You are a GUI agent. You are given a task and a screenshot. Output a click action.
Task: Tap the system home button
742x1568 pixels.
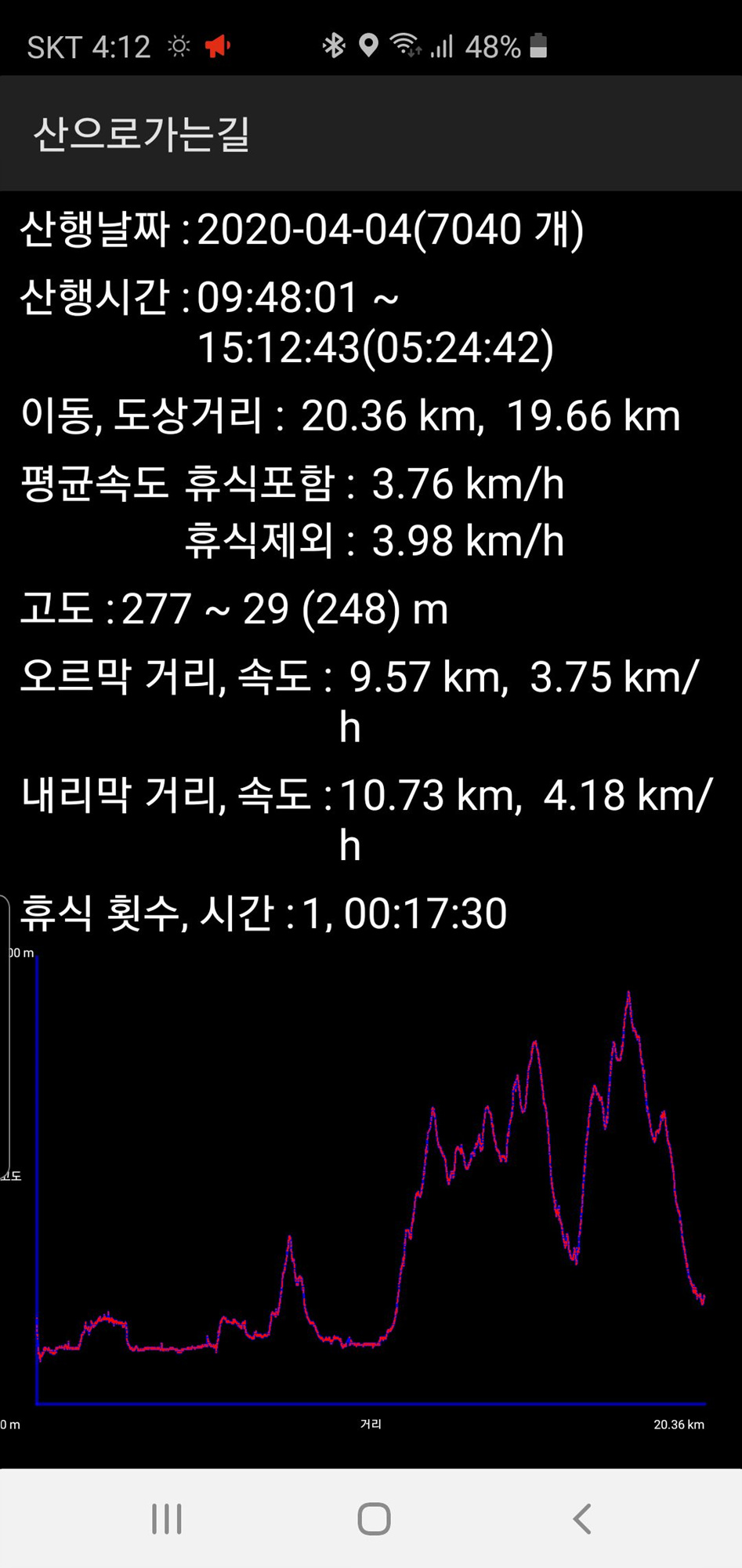[374, 1519]
